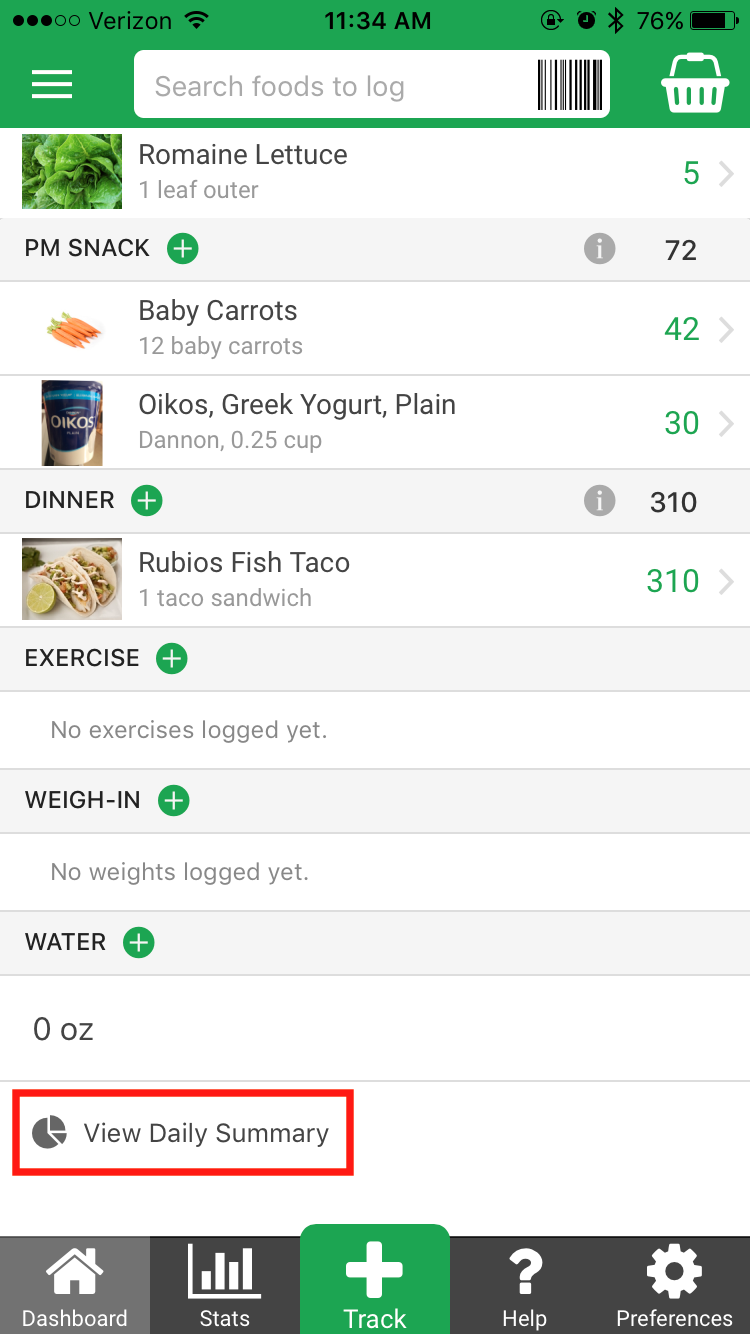Switch to the Stats tab
This screenshot has width=750, height=1334.
point(224,1285)
